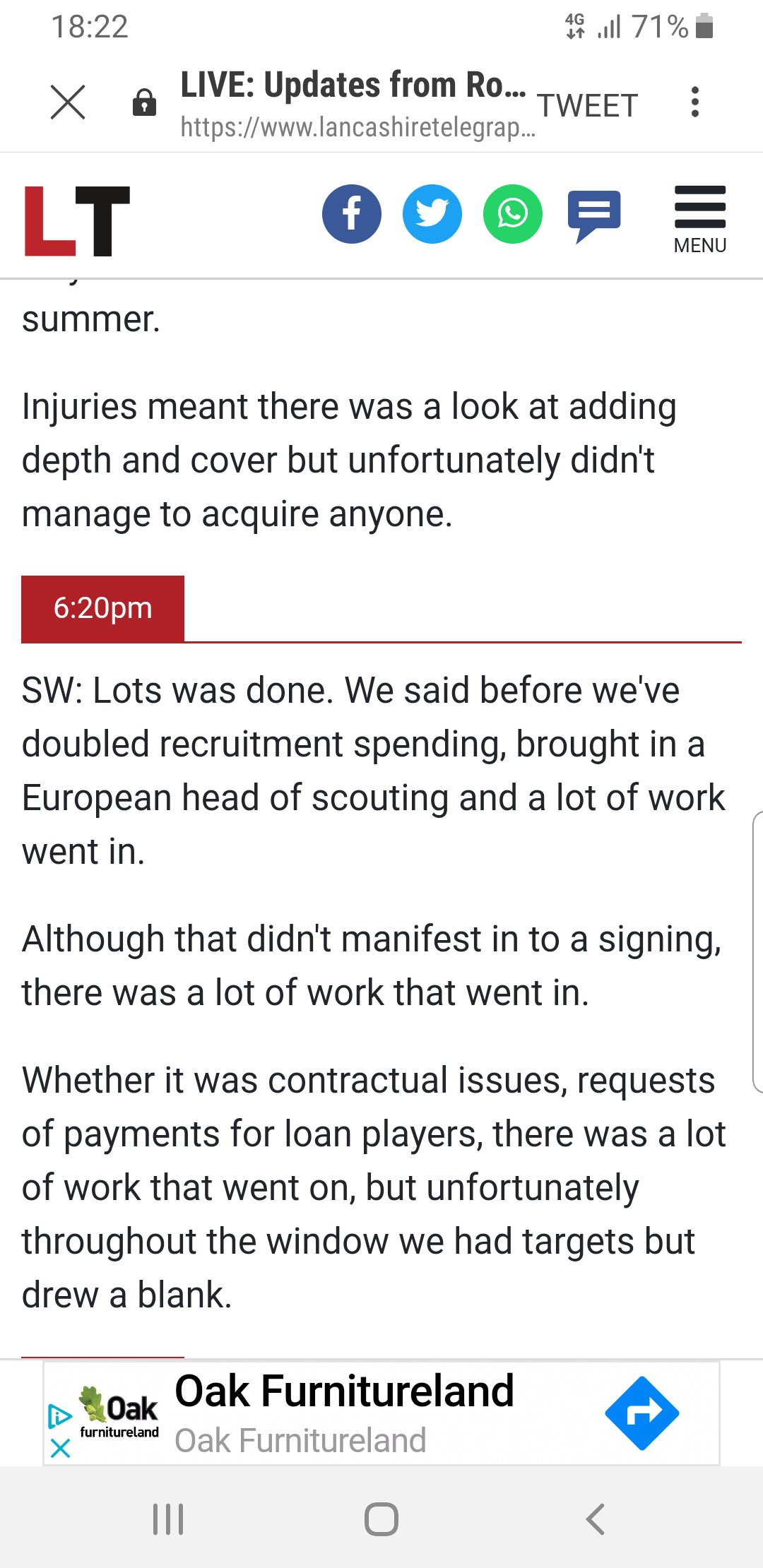Share the article via WhatsApp

[x=512, y=214]
